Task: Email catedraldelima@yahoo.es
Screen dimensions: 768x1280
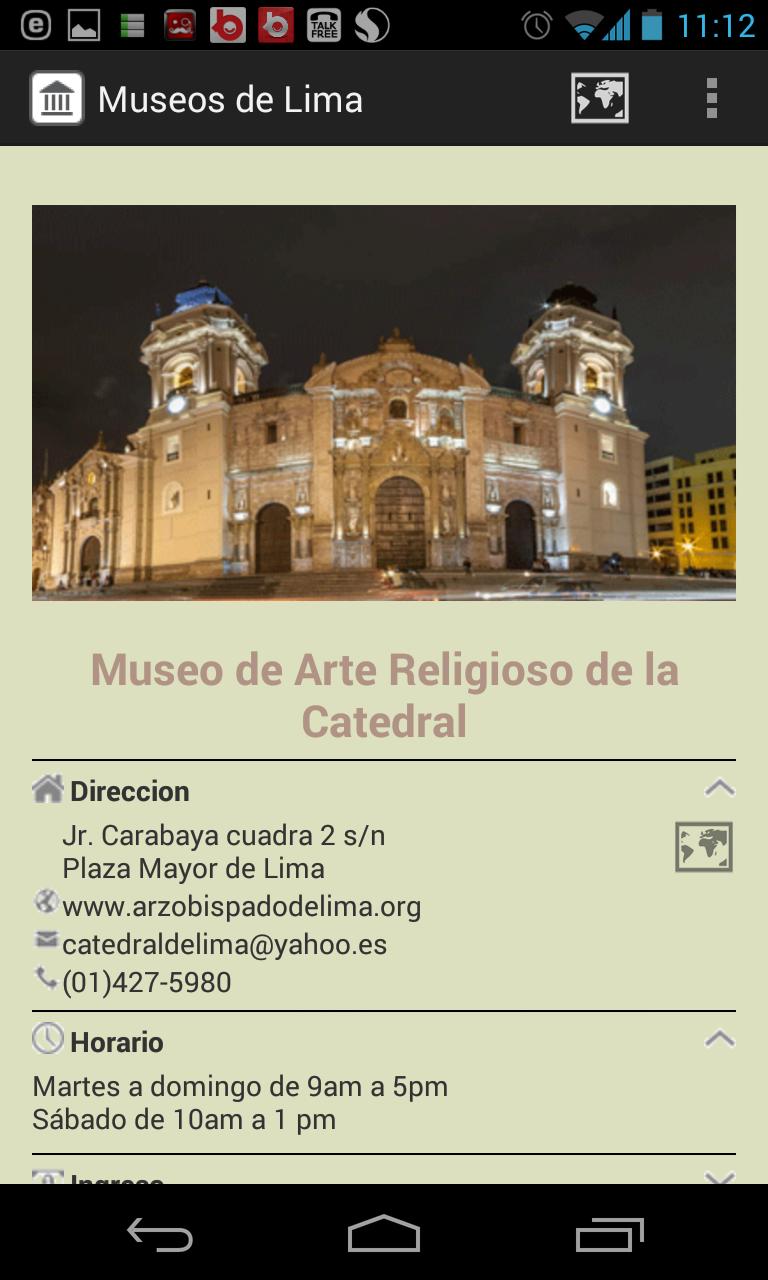Action: point(224,945)
